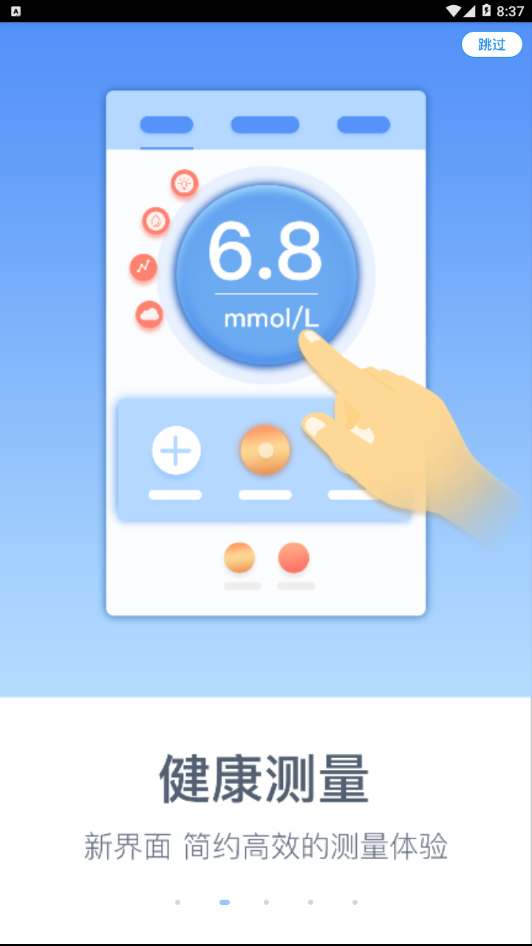
Task: Skip the intro with the 跳过 button
Action: click(492, 45)
